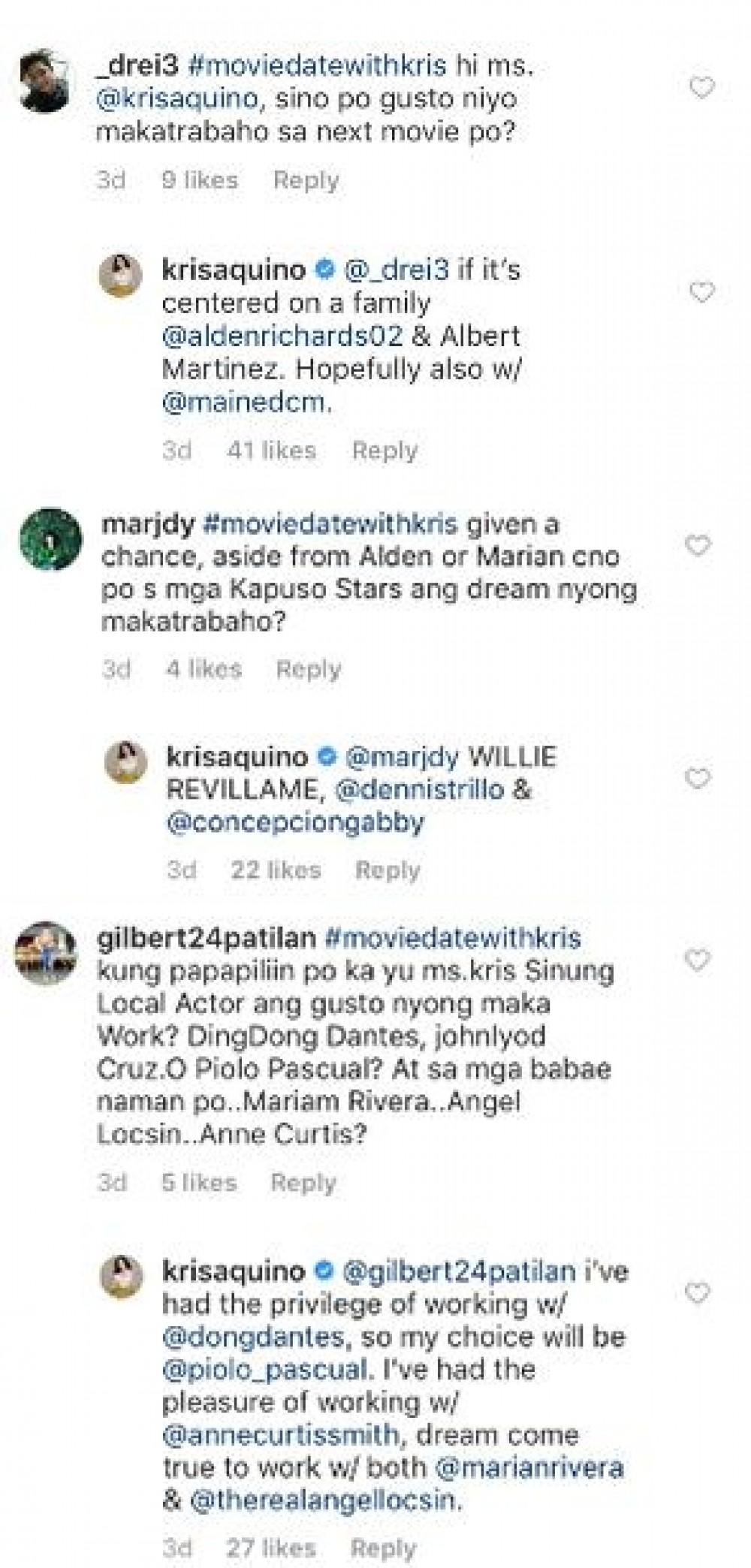Open @piolo_pascual mention

pyautogui.click(x=264, y=1369)
